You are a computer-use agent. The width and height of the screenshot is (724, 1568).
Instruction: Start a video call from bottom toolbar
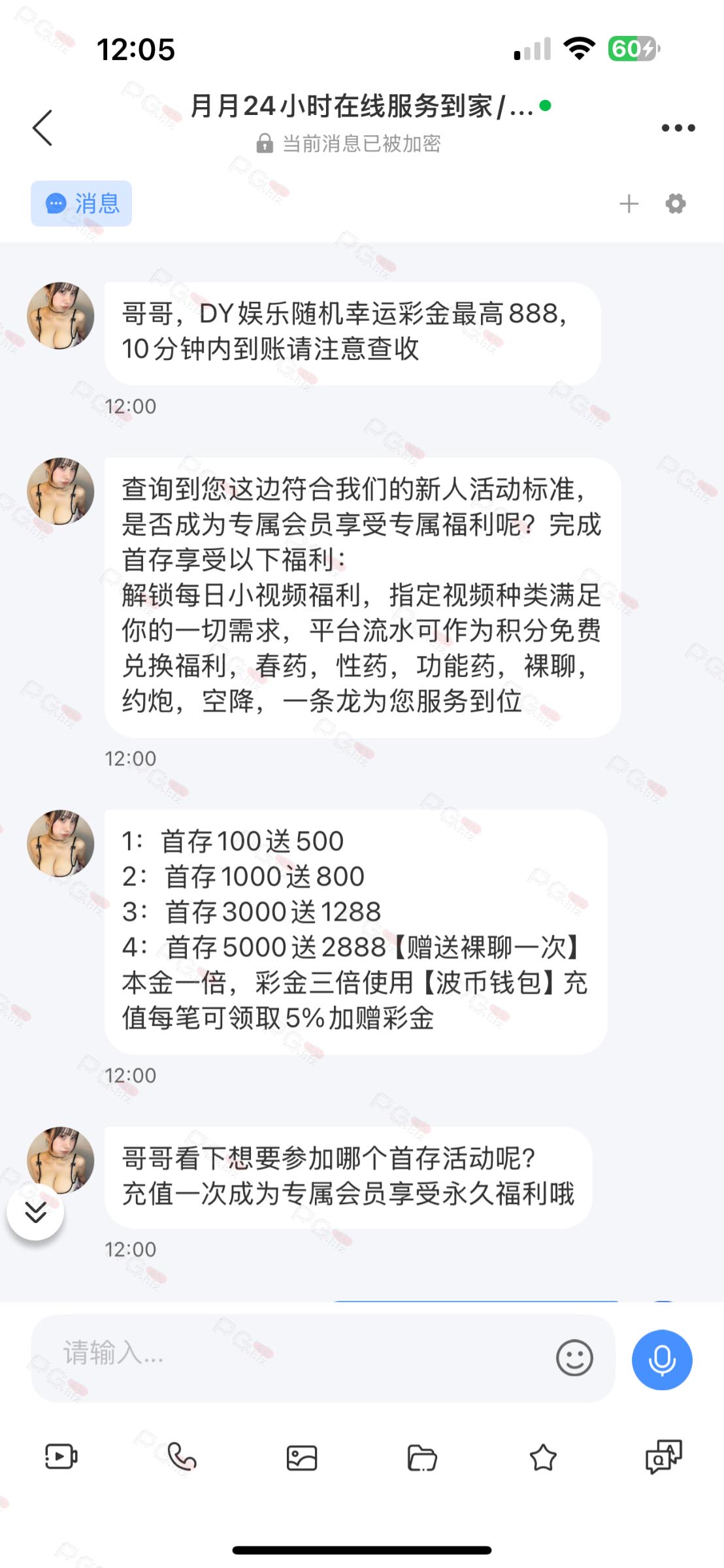[61, 1456]
